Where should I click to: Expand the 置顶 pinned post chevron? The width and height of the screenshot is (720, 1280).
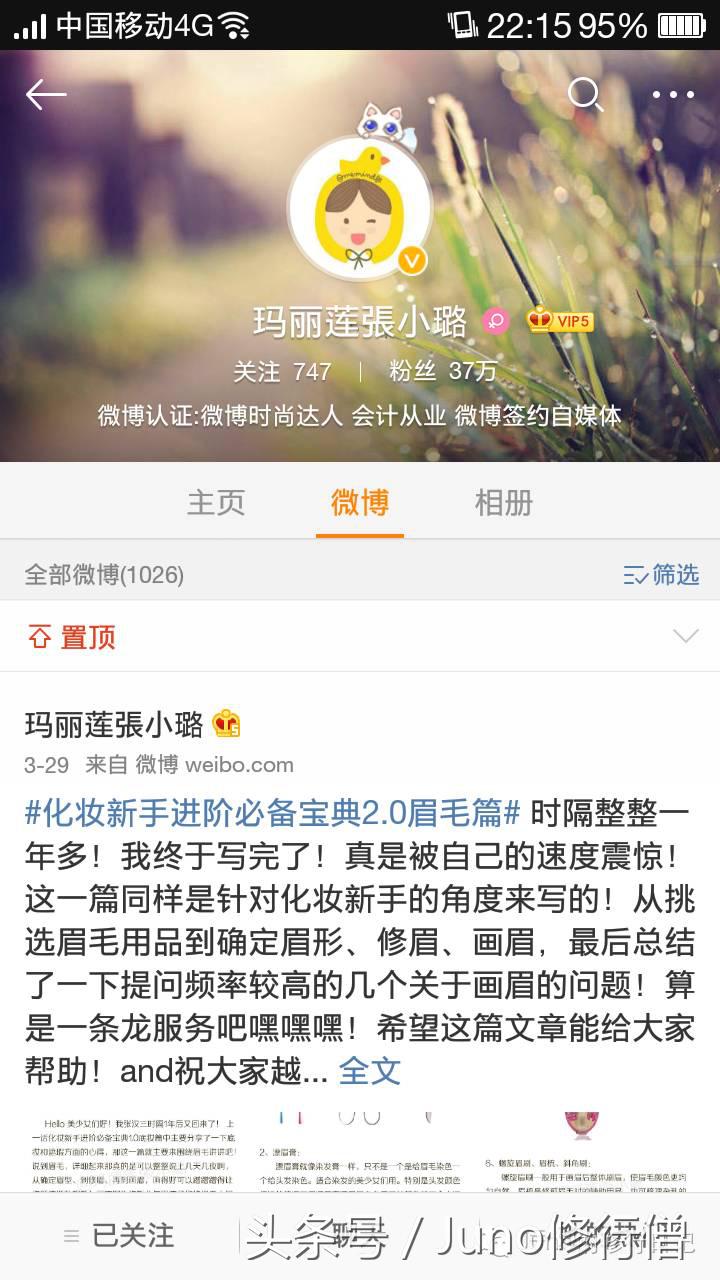tap(685, 637)
